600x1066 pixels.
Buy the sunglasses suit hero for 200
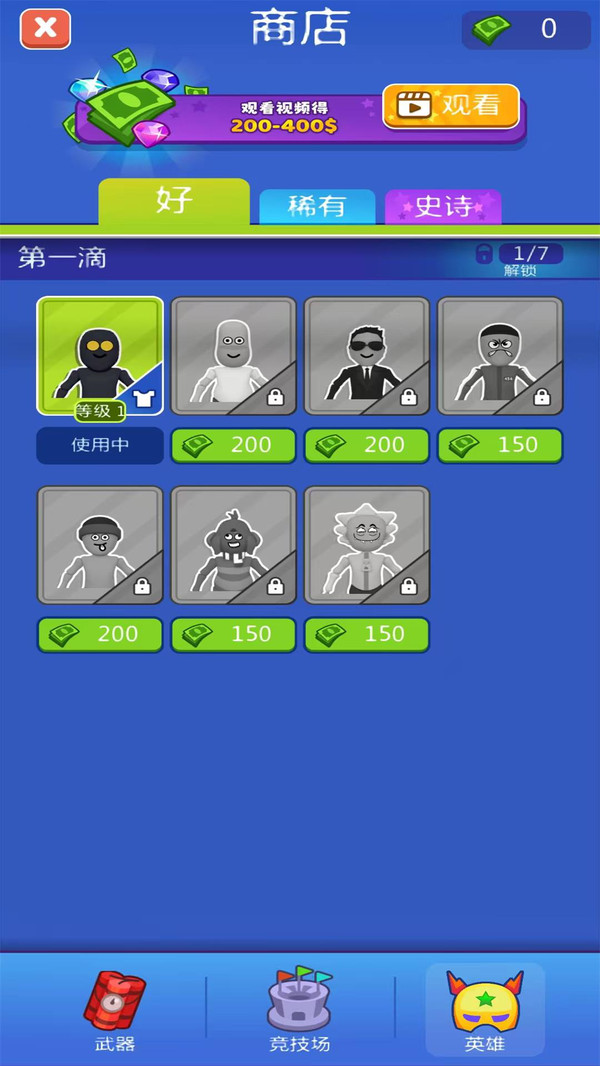366,445
